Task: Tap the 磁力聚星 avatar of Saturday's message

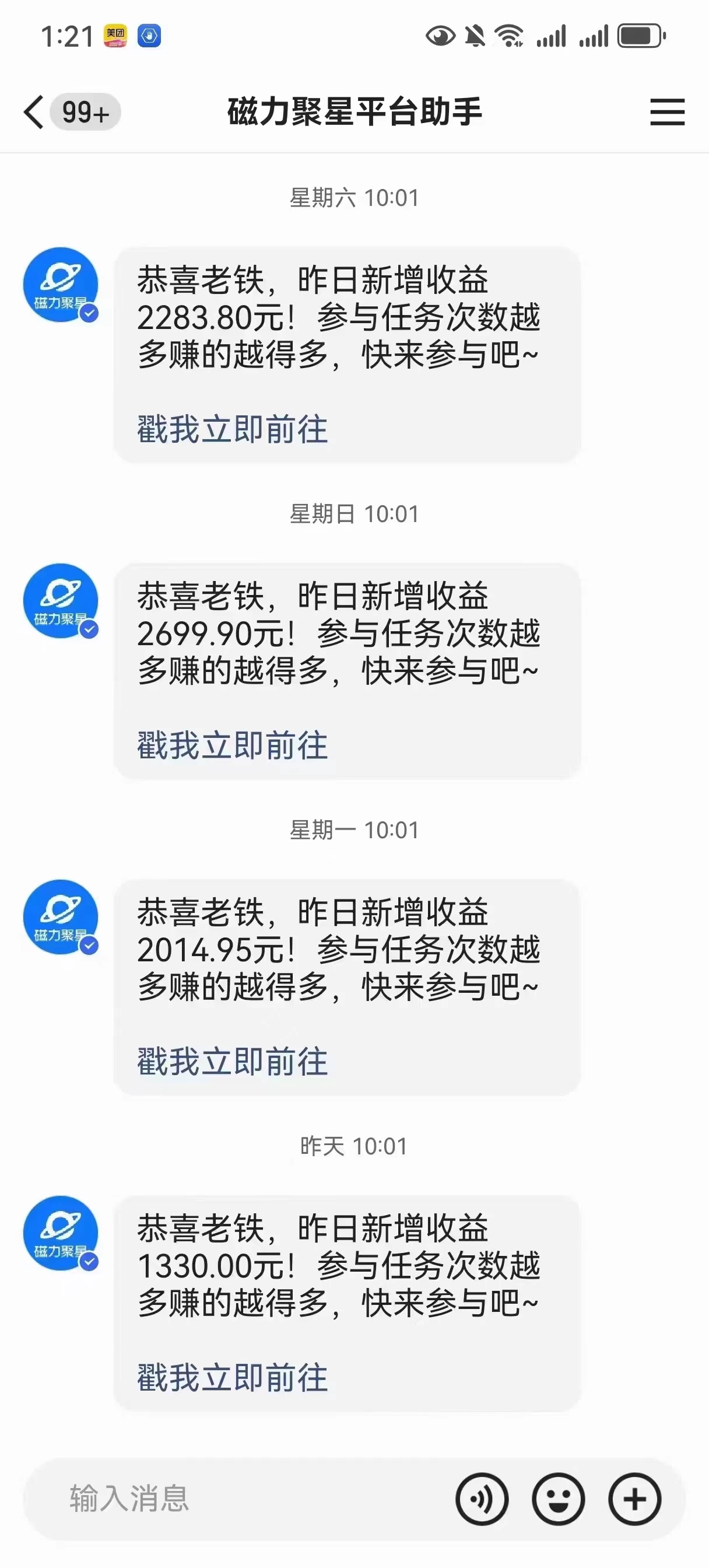Action: coord(60,284)
